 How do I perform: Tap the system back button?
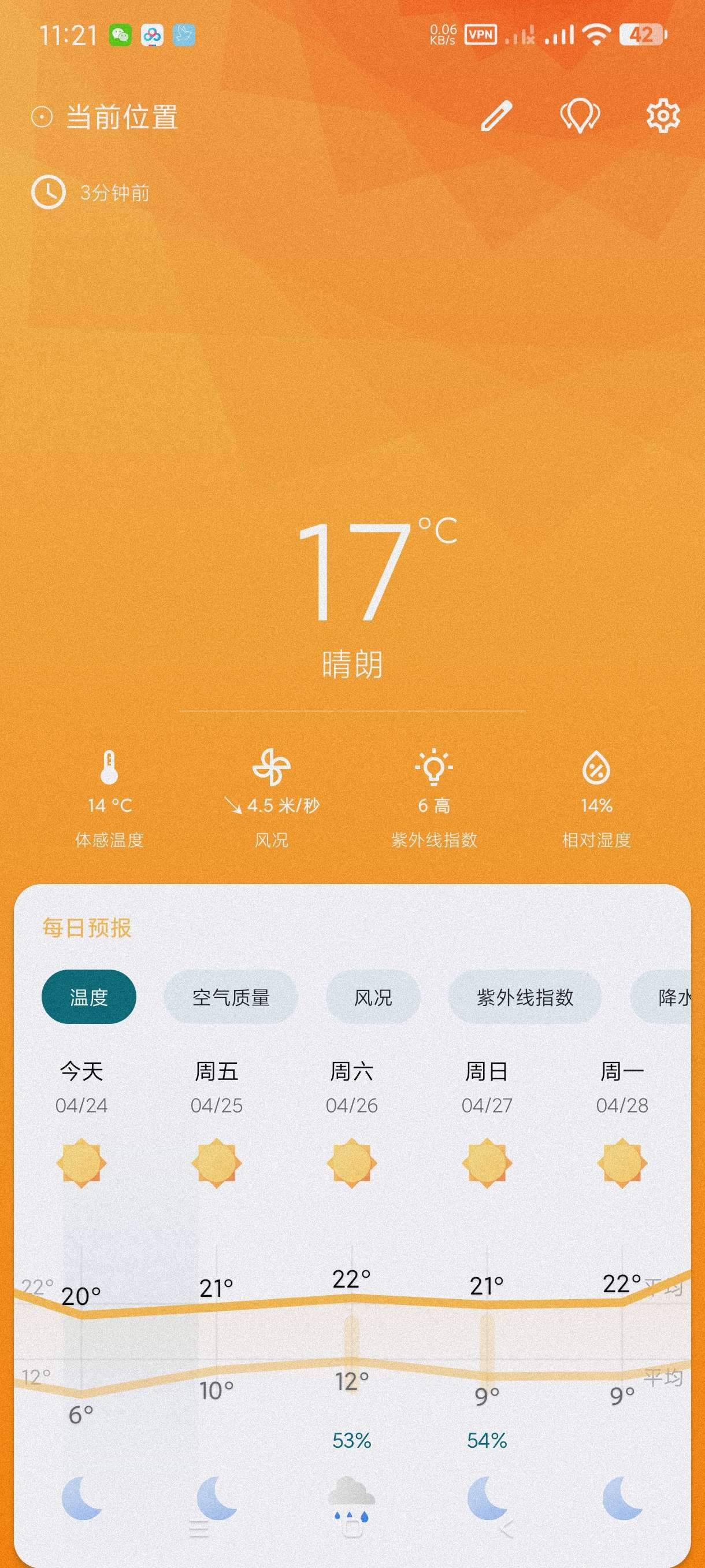(x=506, y=1528)
